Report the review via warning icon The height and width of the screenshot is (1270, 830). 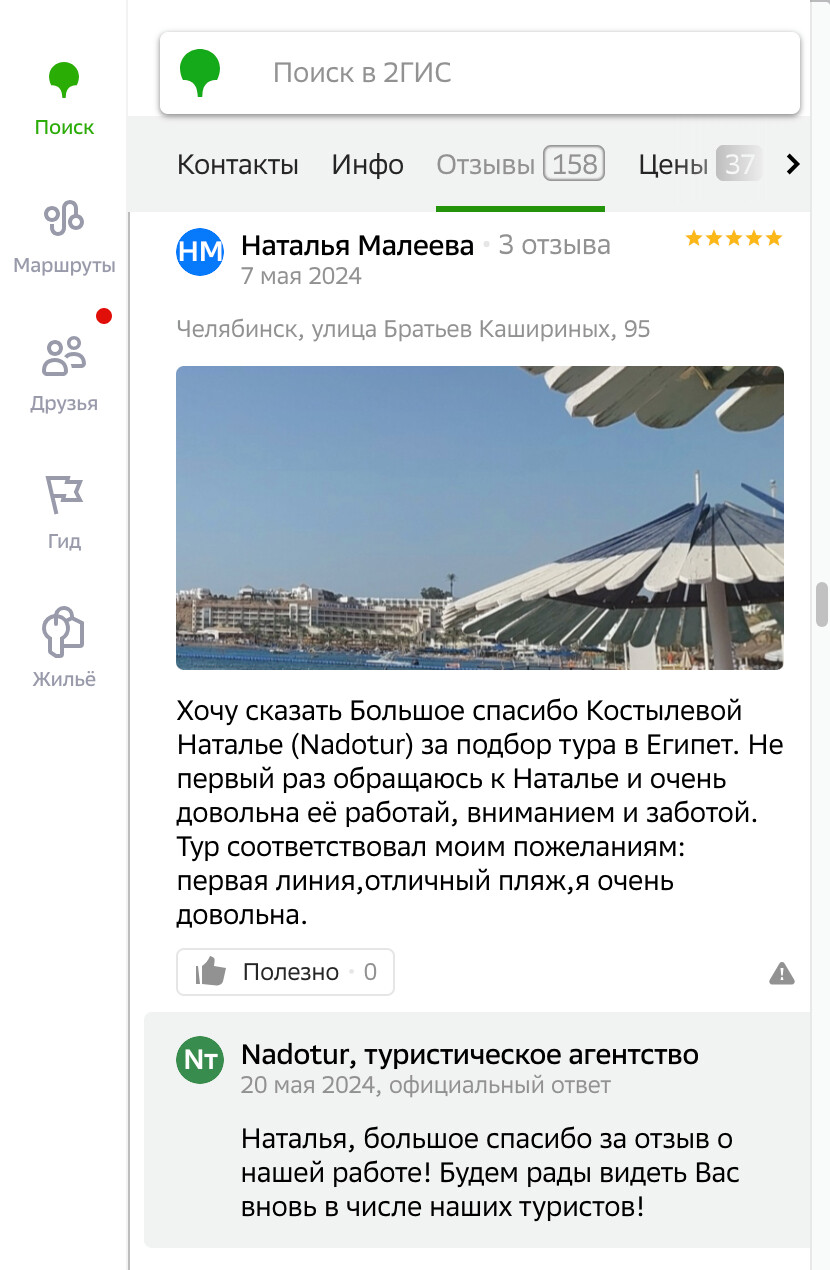point(782,973)
